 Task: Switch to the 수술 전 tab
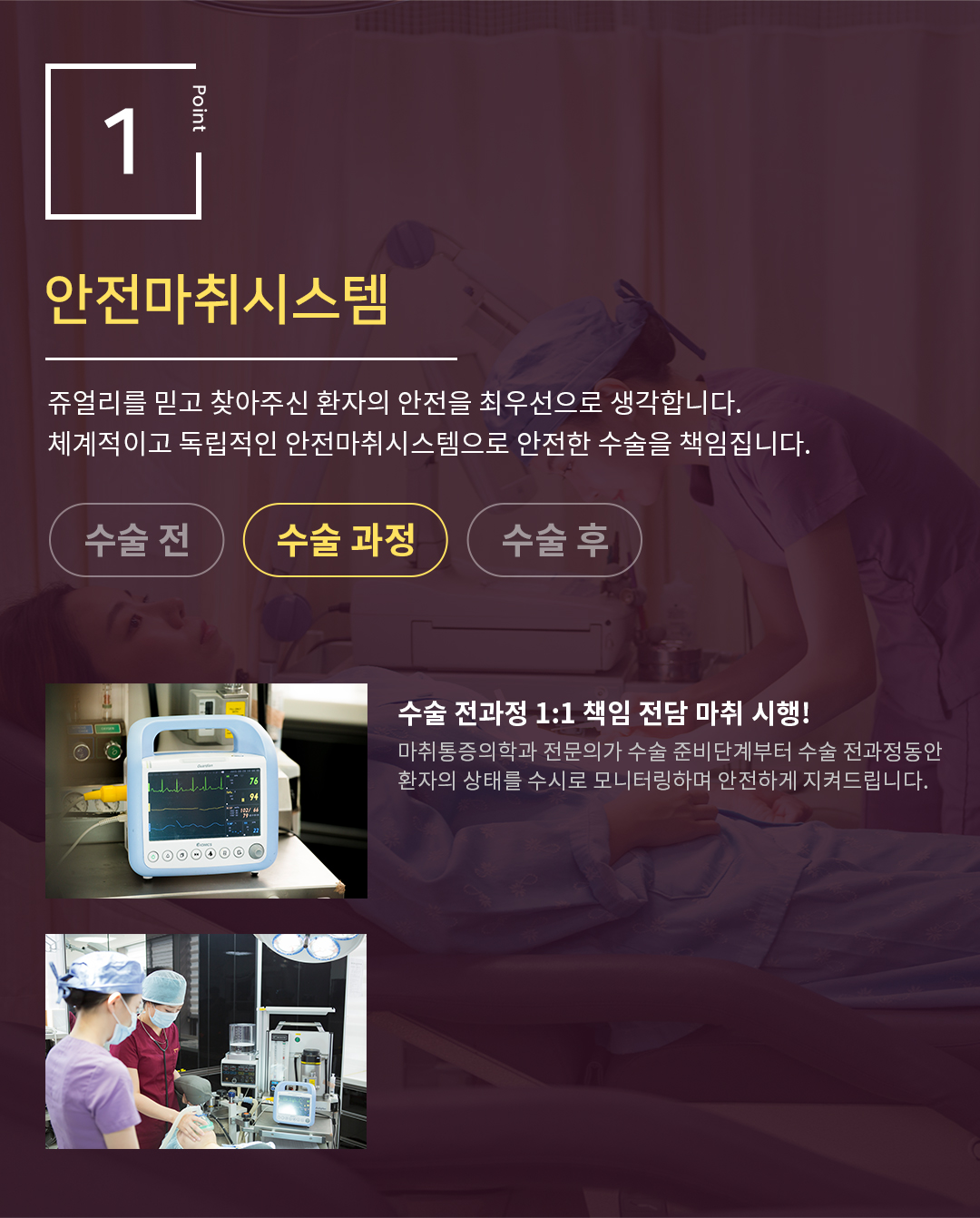coord(136,540)
